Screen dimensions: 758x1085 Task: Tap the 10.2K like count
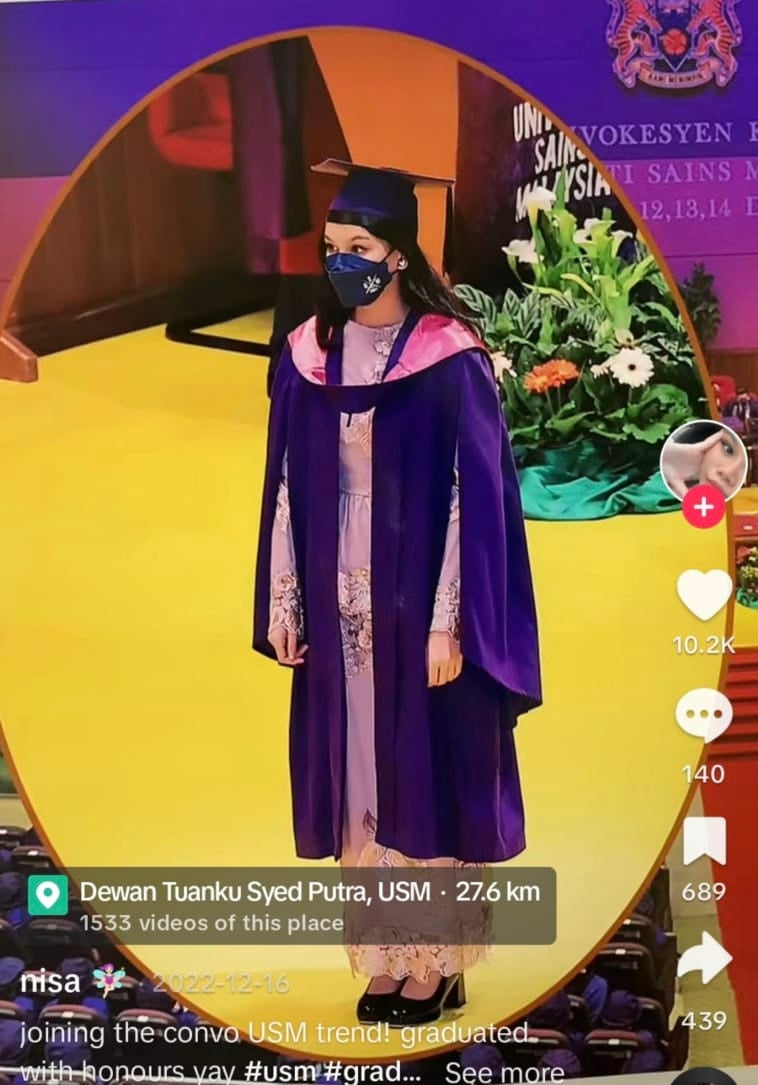click(705, 644)
